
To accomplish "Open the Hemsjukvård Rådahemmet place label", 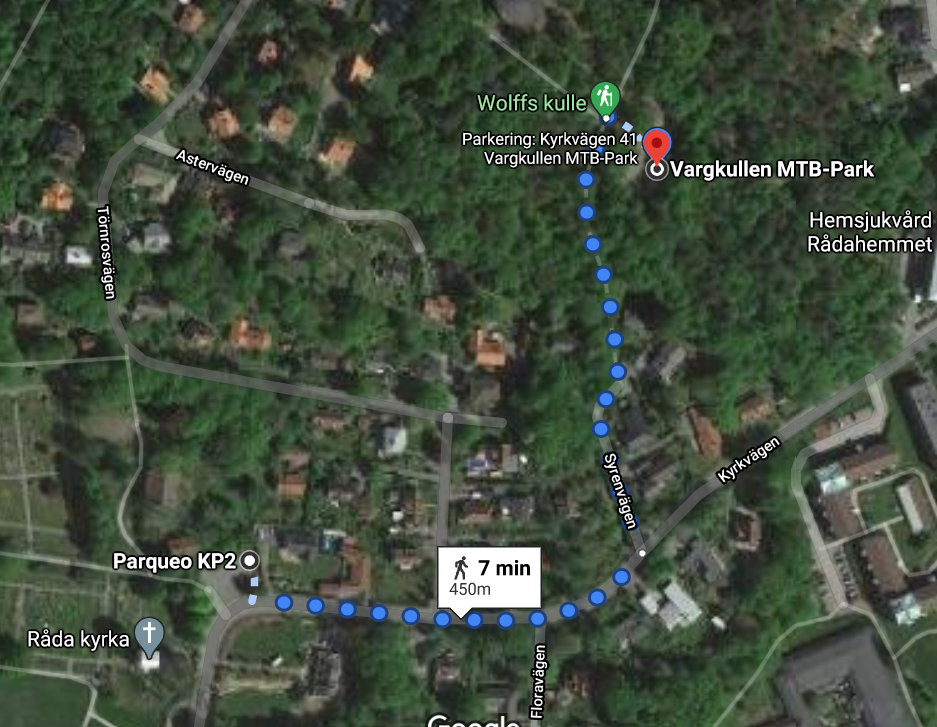I will [x=872, y=232].
